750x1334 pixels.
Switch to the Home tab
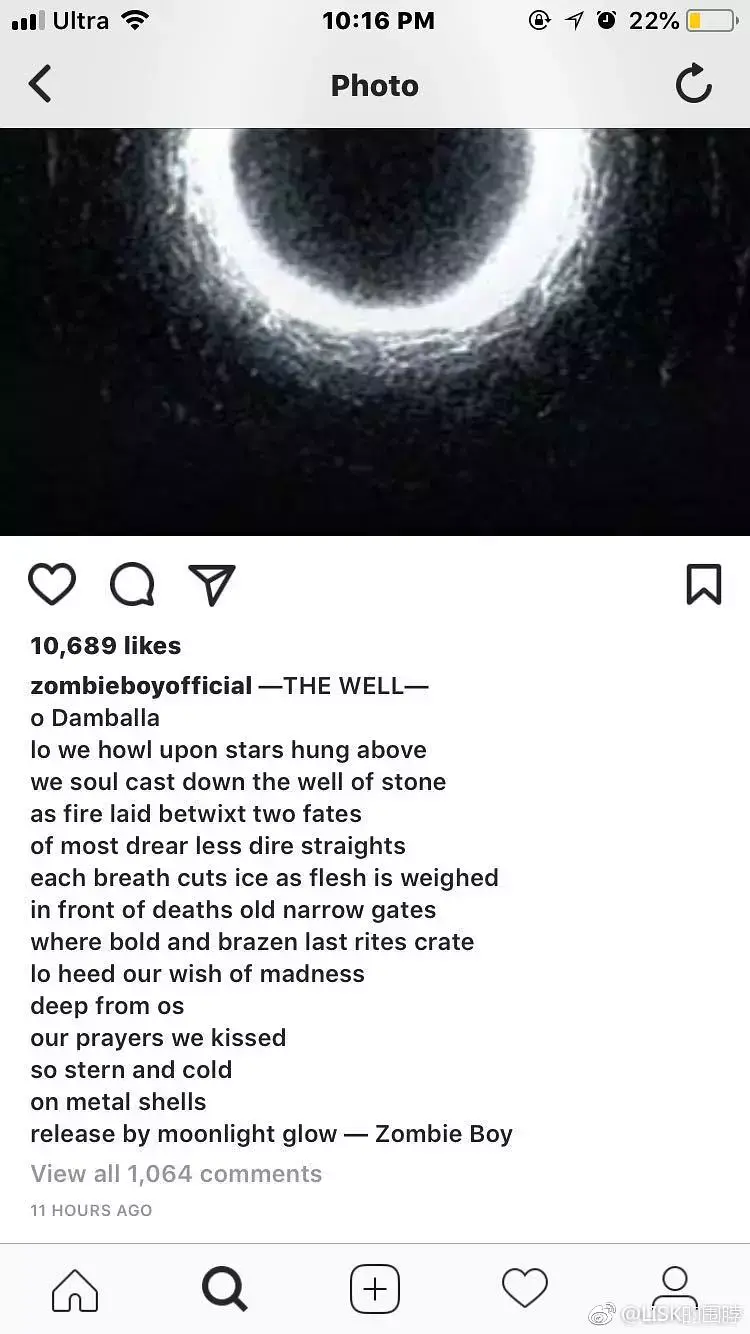click(75, 1289)
